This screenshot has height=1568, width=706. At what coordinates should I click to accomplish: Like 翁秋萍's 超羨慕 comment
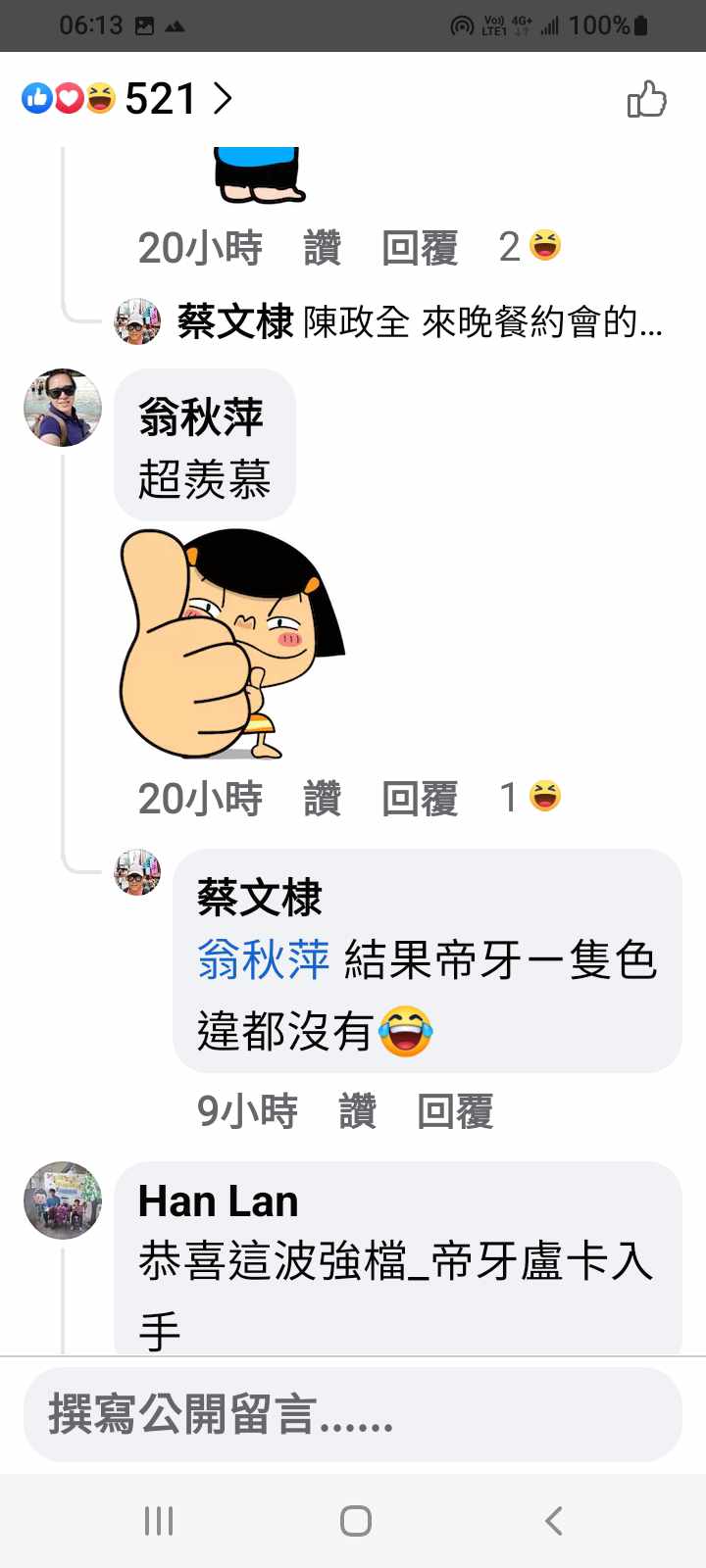coord(323,798)
